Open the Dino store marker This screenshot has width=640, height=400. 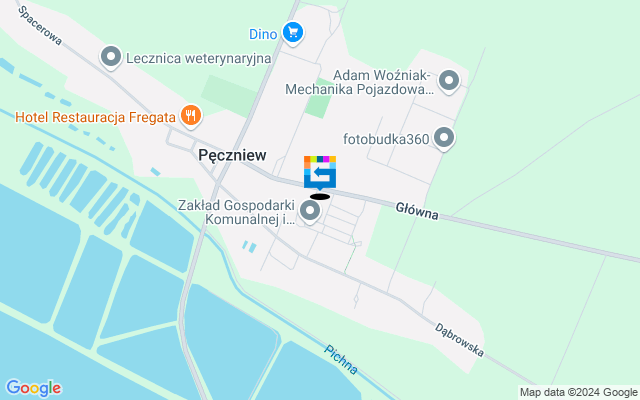click(292, 33)
